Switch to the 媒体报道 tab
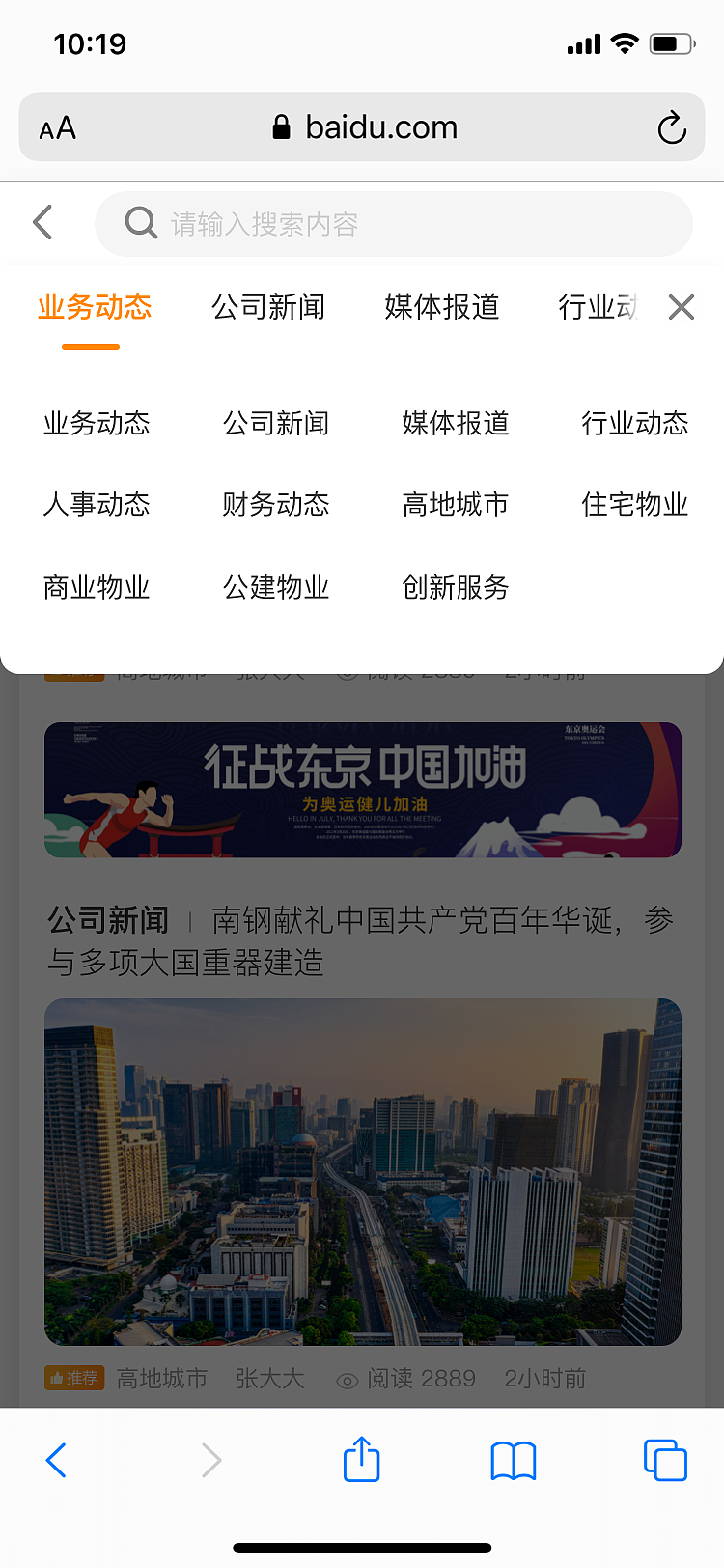The width and height of the screenshot is (724, 1568). click(x=441, y=307)
